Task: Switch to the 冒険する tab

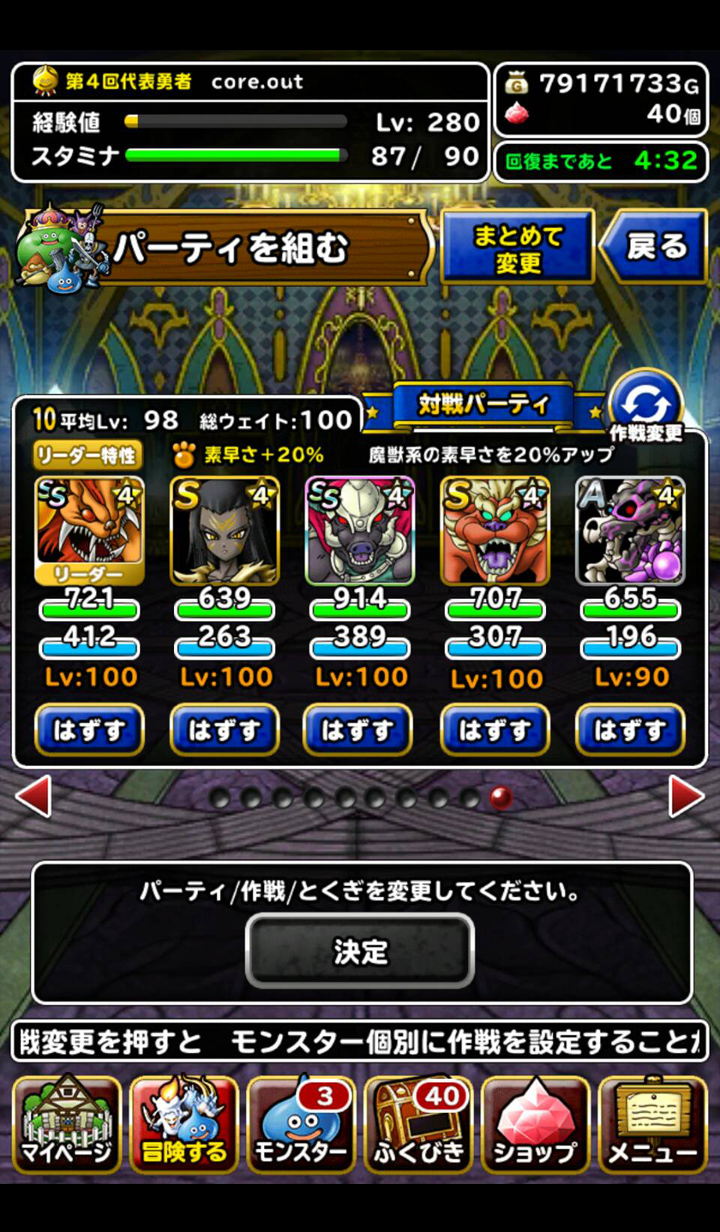Action: [x=184, y=1124]
